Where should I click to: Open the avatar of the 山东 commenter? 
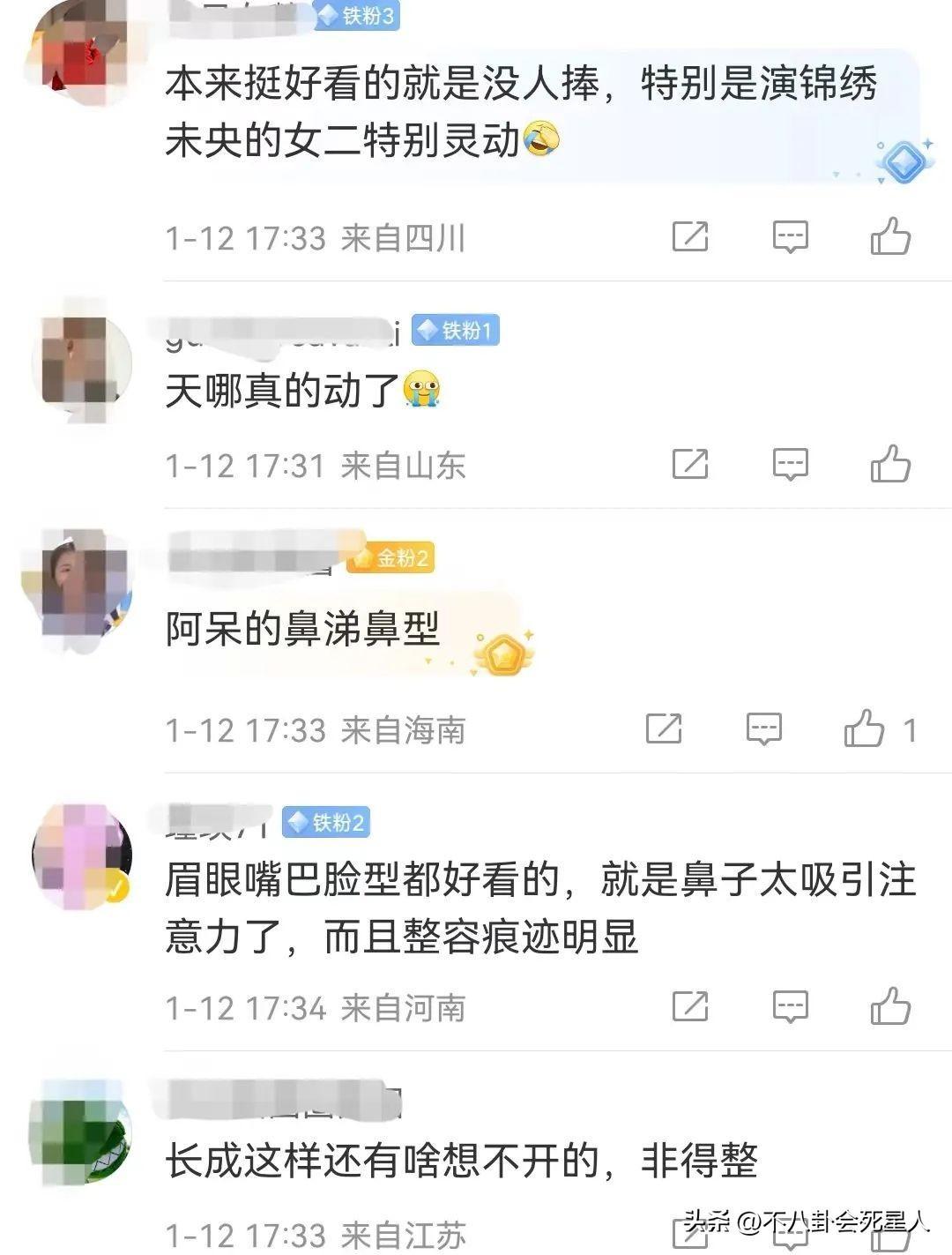[x=81, y=362]
